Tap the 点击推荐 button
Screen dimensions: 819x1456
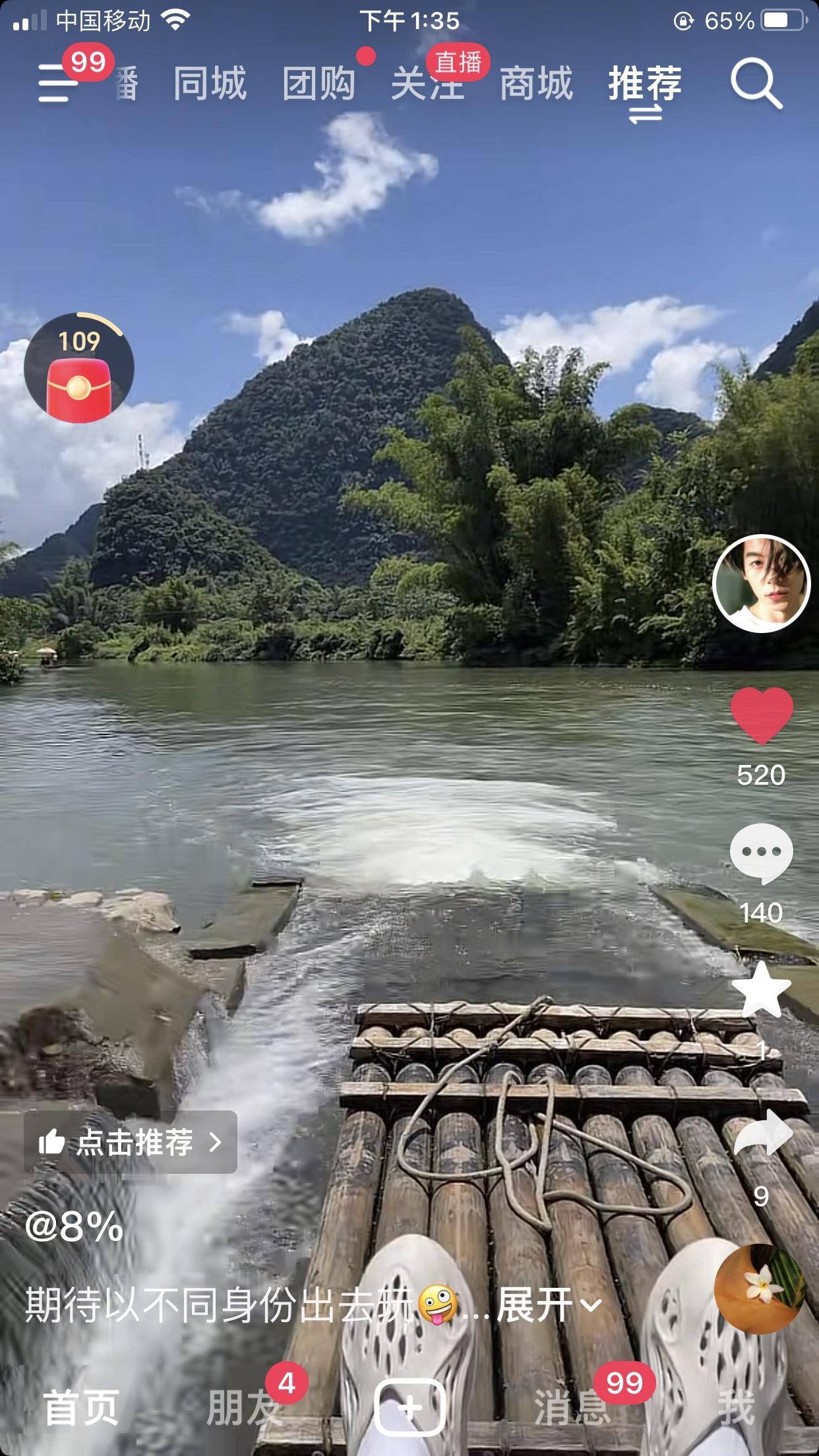point(131,1142)
